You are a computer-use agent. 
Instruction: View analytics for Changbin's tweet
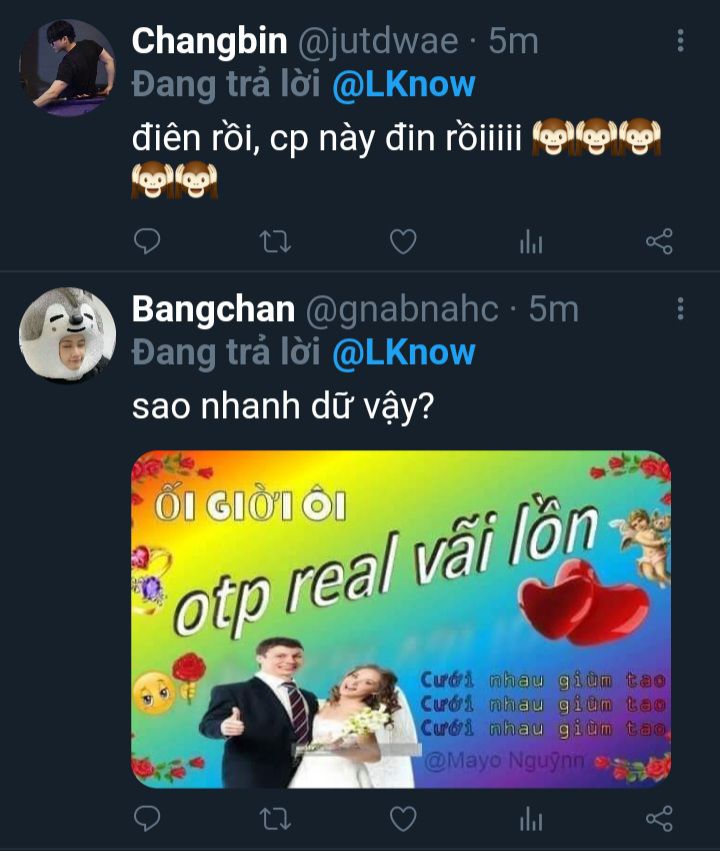(x=531, y=241)
